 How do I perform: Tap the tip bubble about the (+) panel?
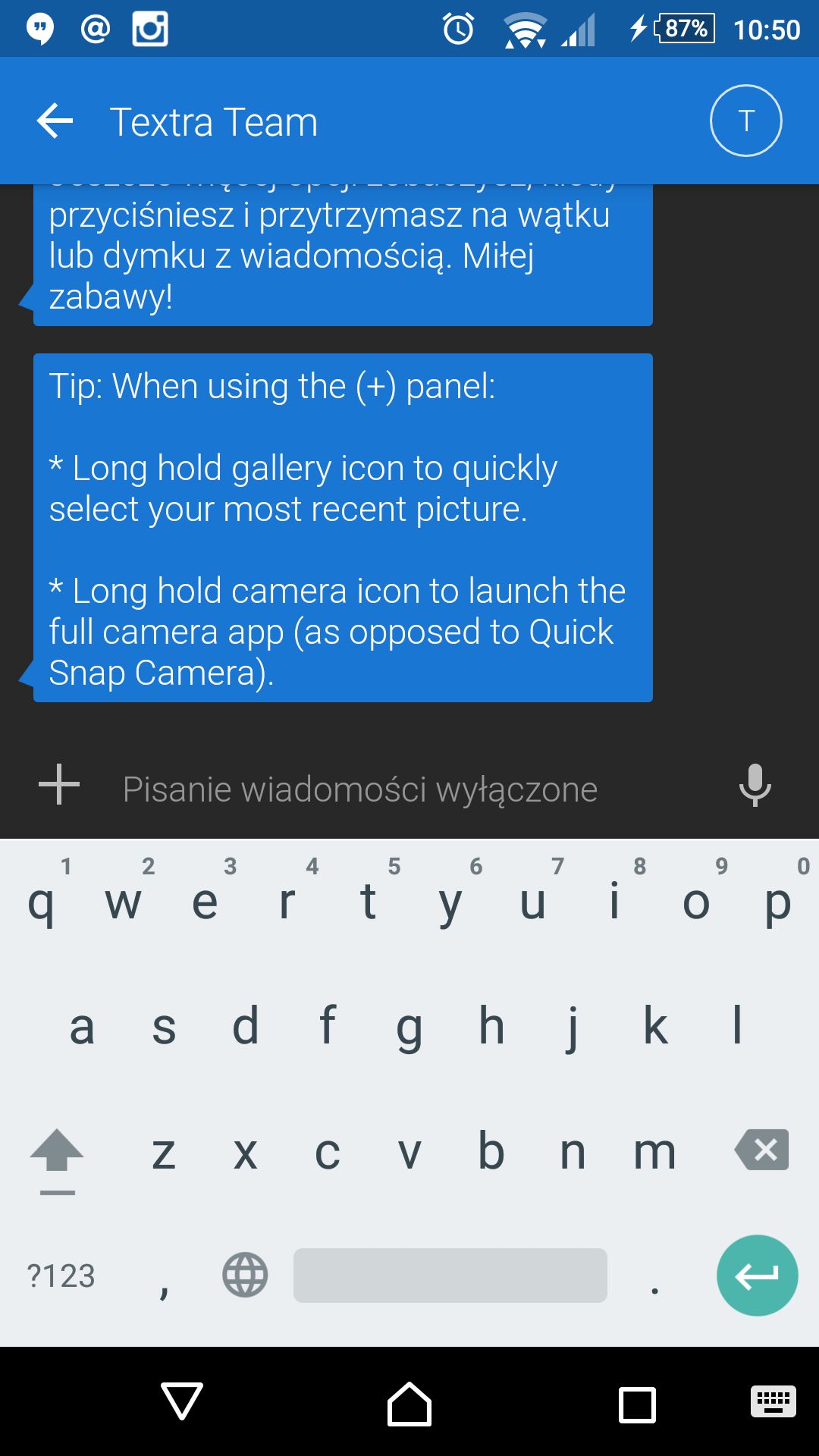[343, 528]
